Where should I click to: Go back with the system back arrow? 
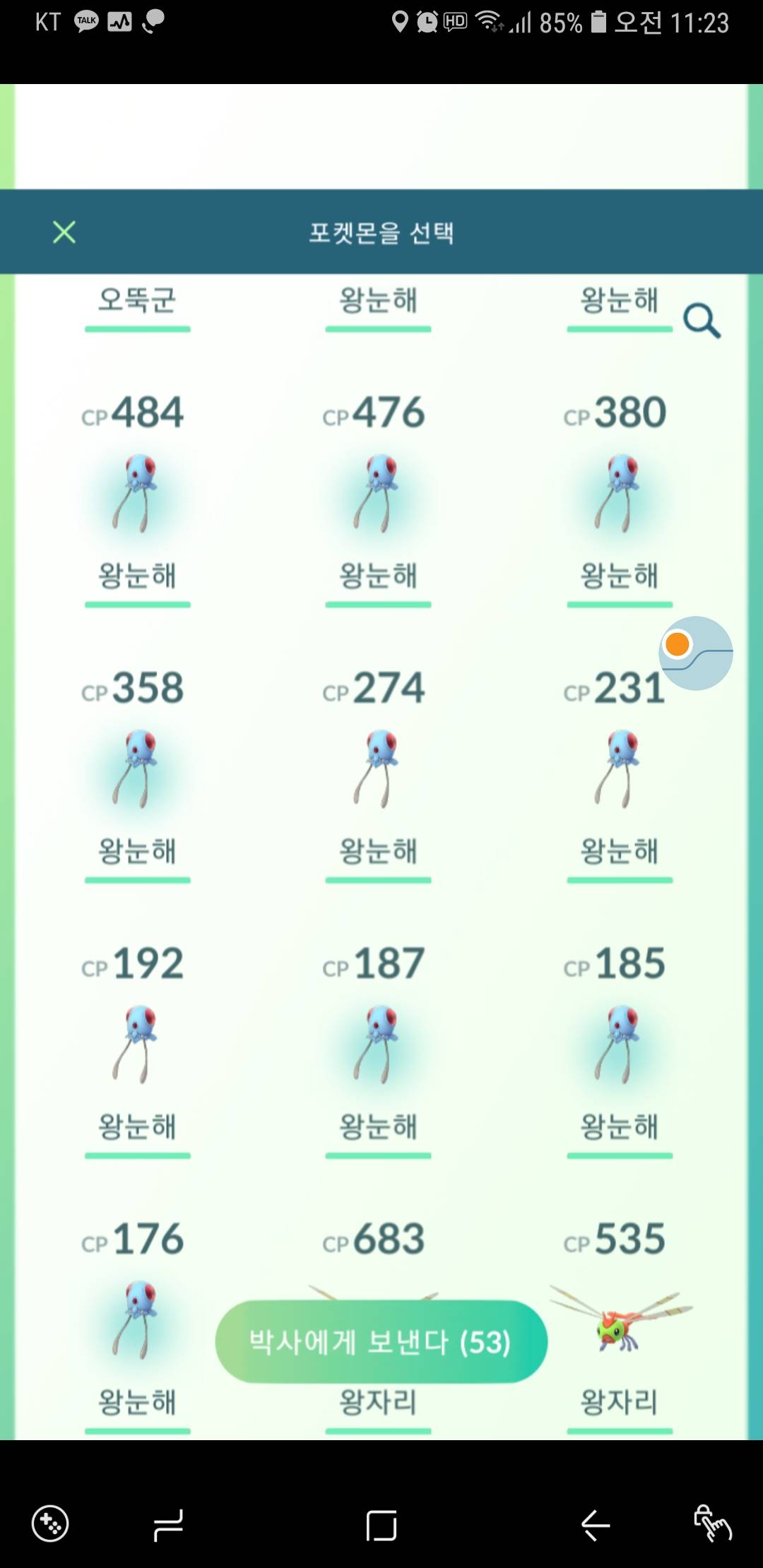(x=595, y=1524)
